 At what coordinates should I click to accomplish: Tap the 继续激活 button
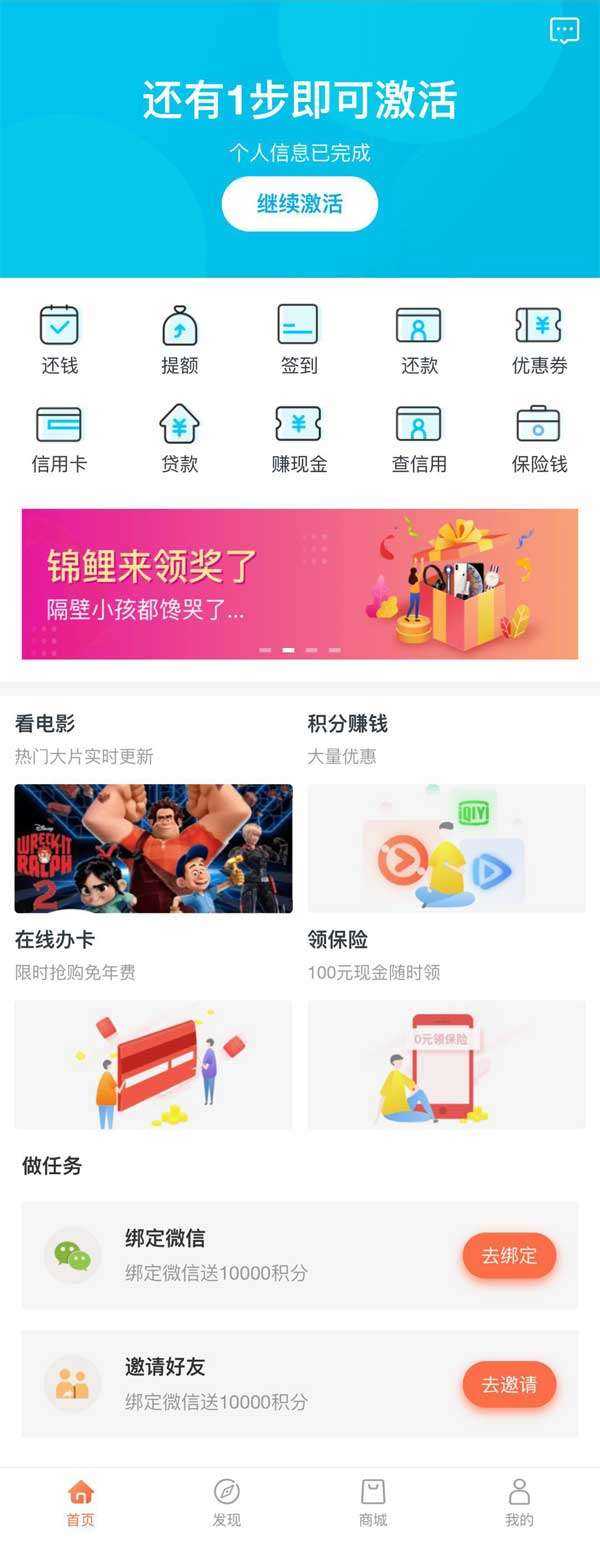[299, 204]
